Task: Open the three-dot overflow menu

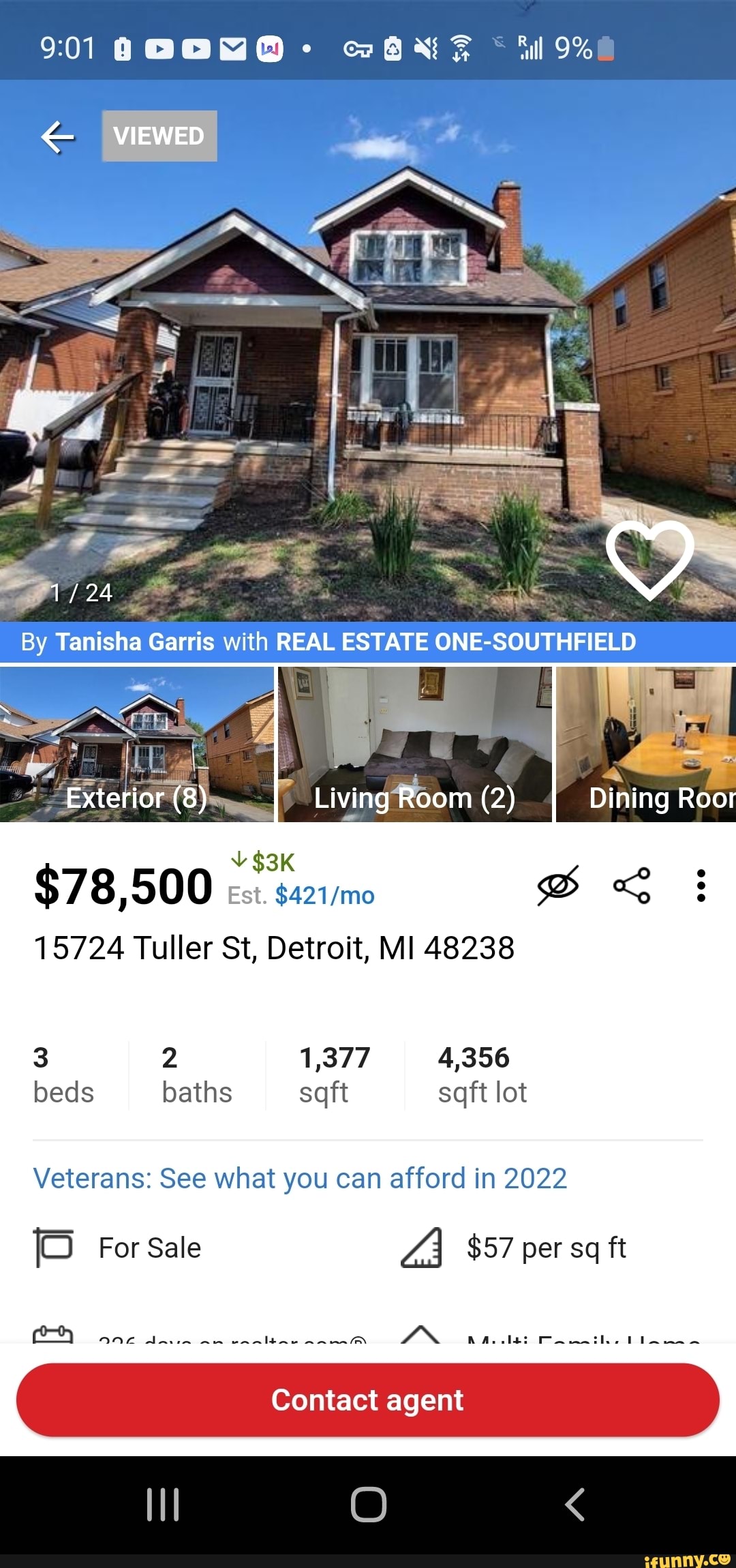Action: pyautogui.click(x=701, y=886)
